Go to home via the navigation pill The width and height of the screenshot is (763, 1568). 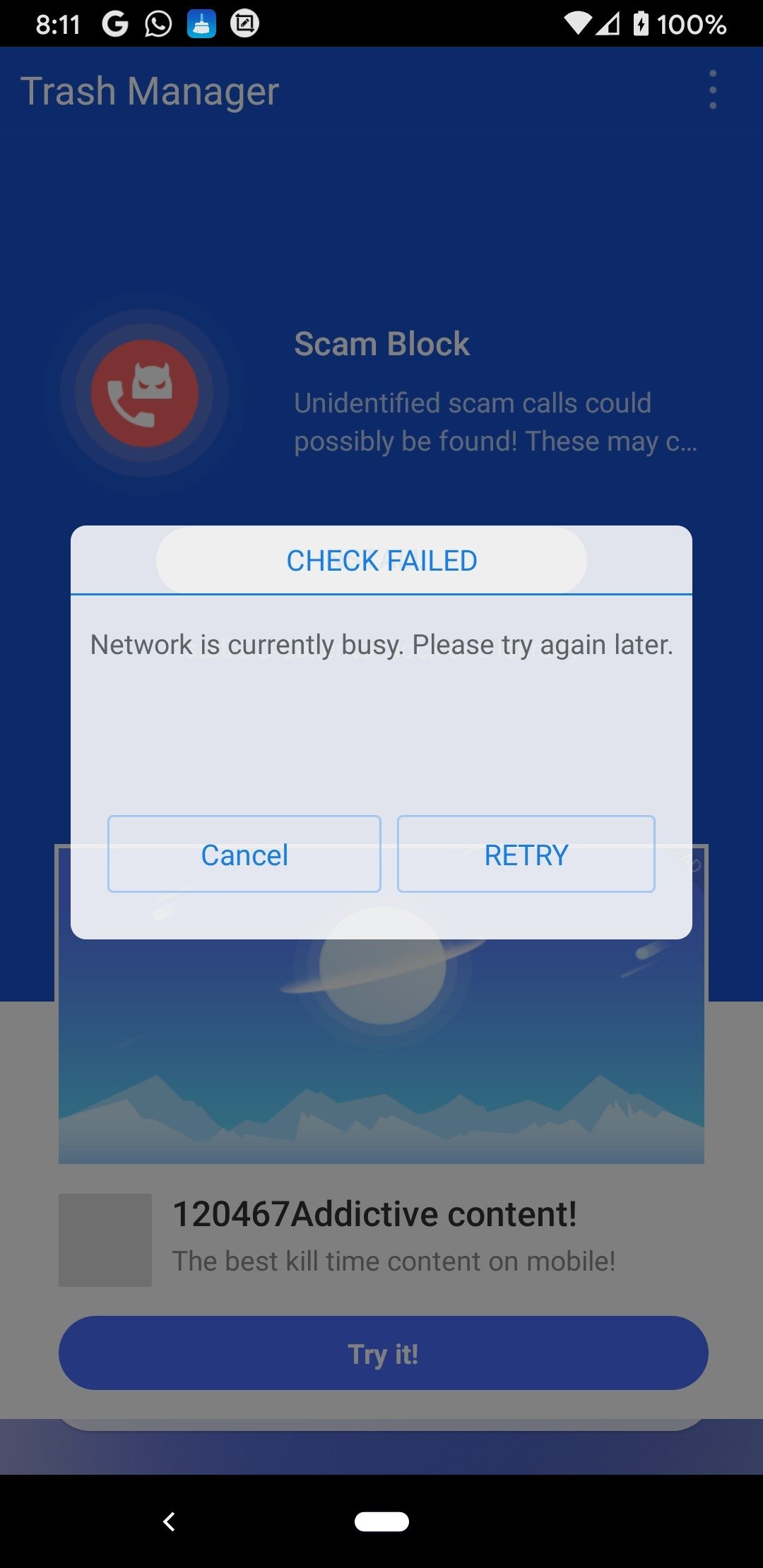pyautogui.click(x=381, y=1521)
